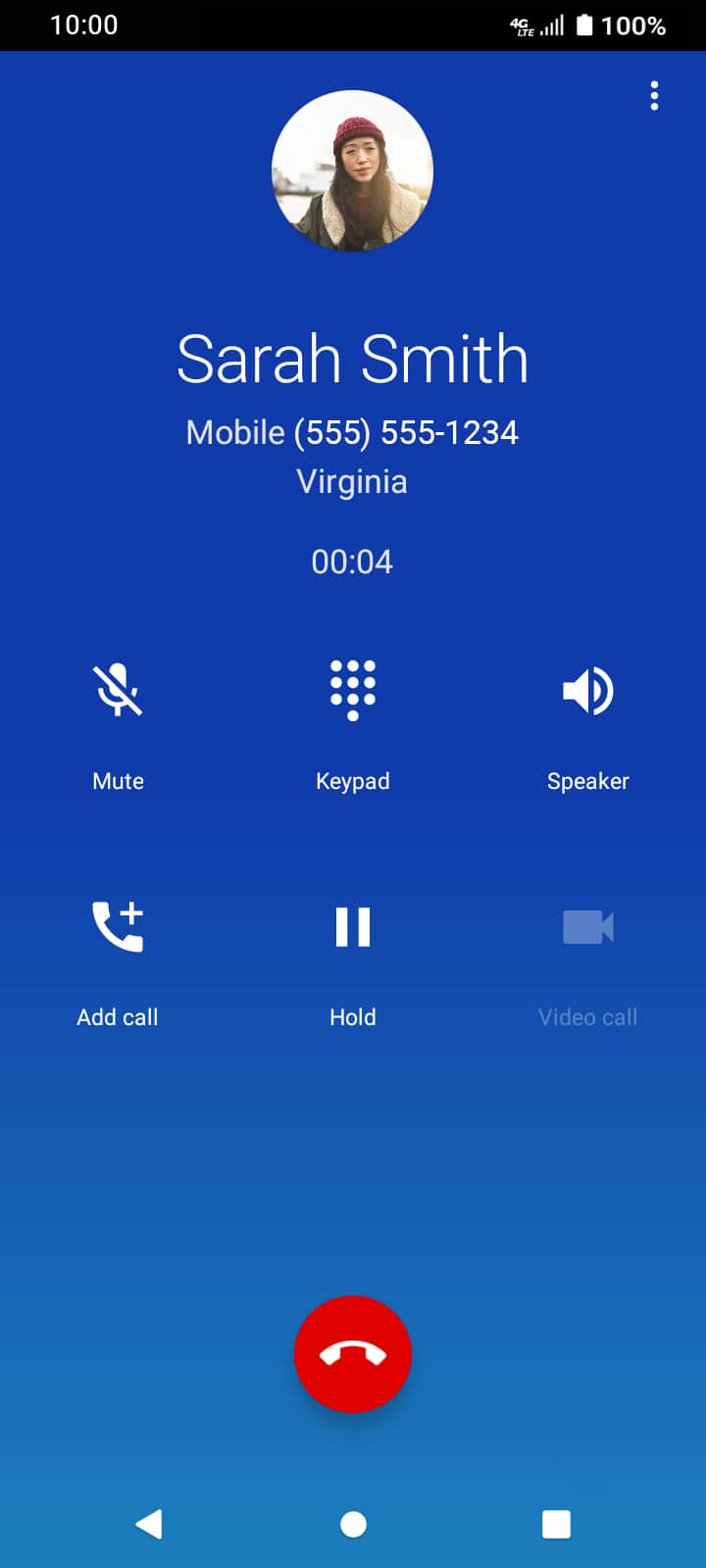Open the three-dot overflow menu
The image size is (706, 1568).
(x=654, y=96)
